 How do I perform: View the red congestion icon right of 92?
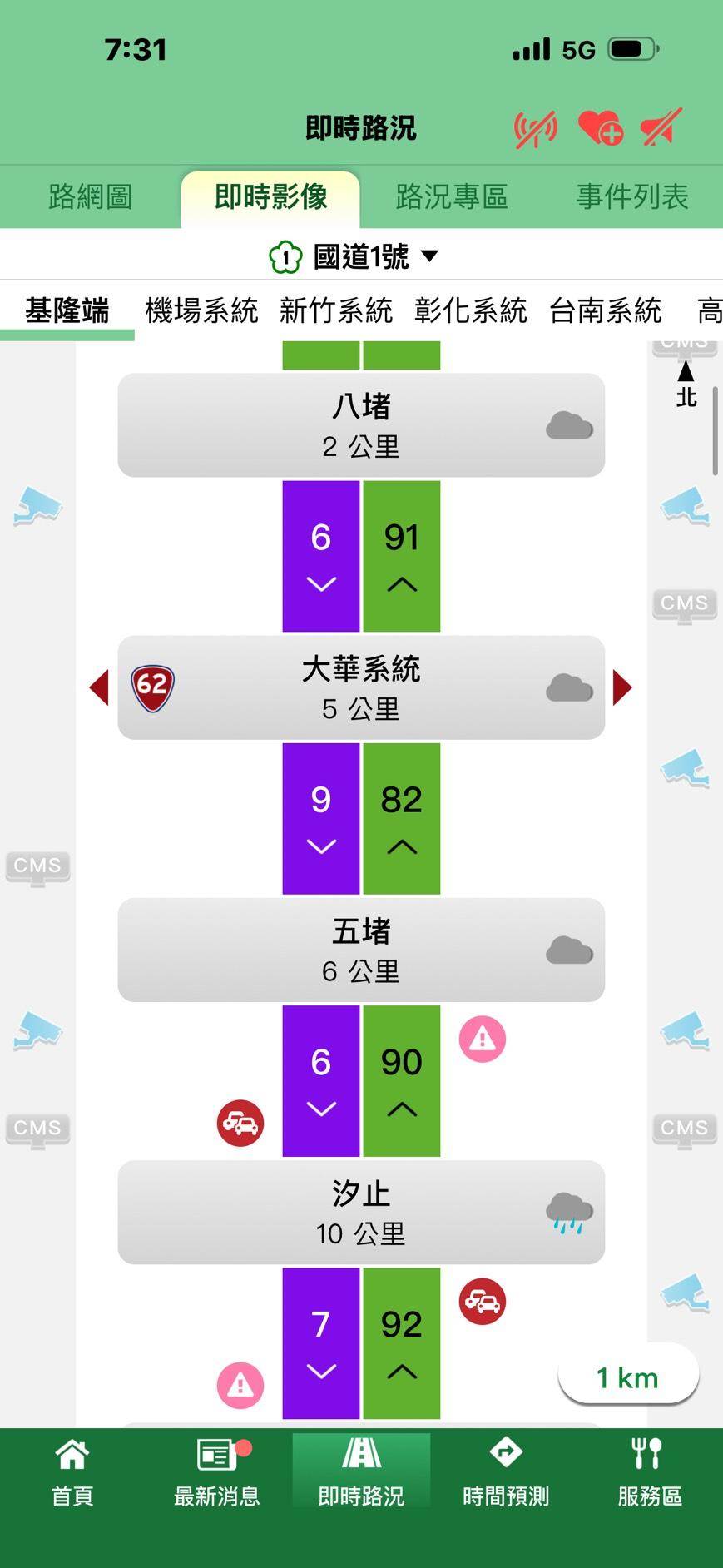coord(483,1301)
